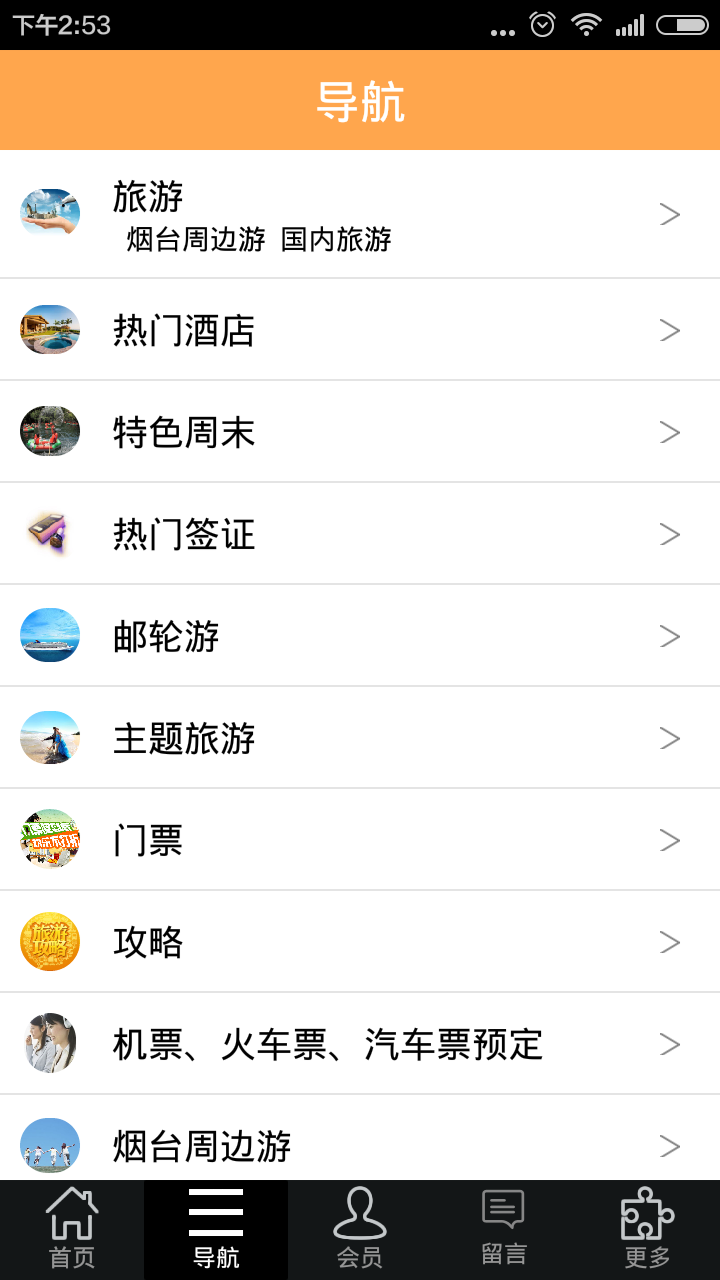
Task: Open the 主题旅游 arrow indicator
Action: [x=669, y=738]
